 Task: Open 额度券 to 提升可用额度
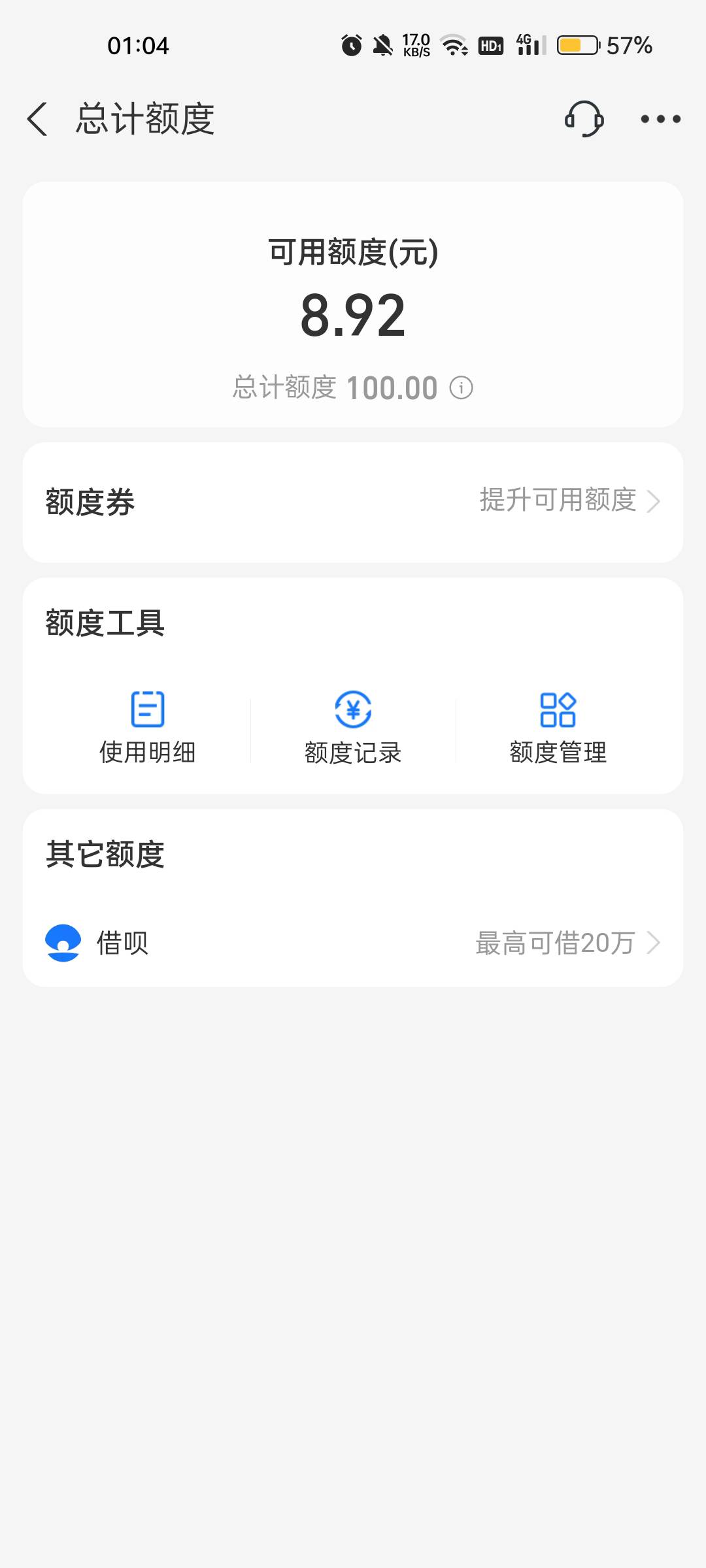click(353, 502)
